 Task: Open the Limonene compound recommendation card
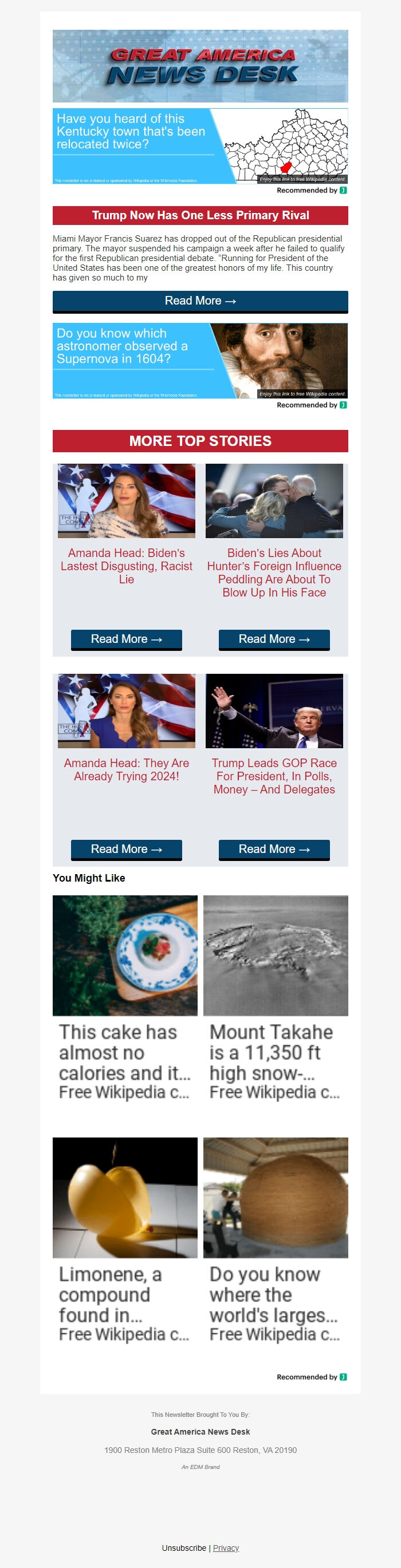(125, 1241)
